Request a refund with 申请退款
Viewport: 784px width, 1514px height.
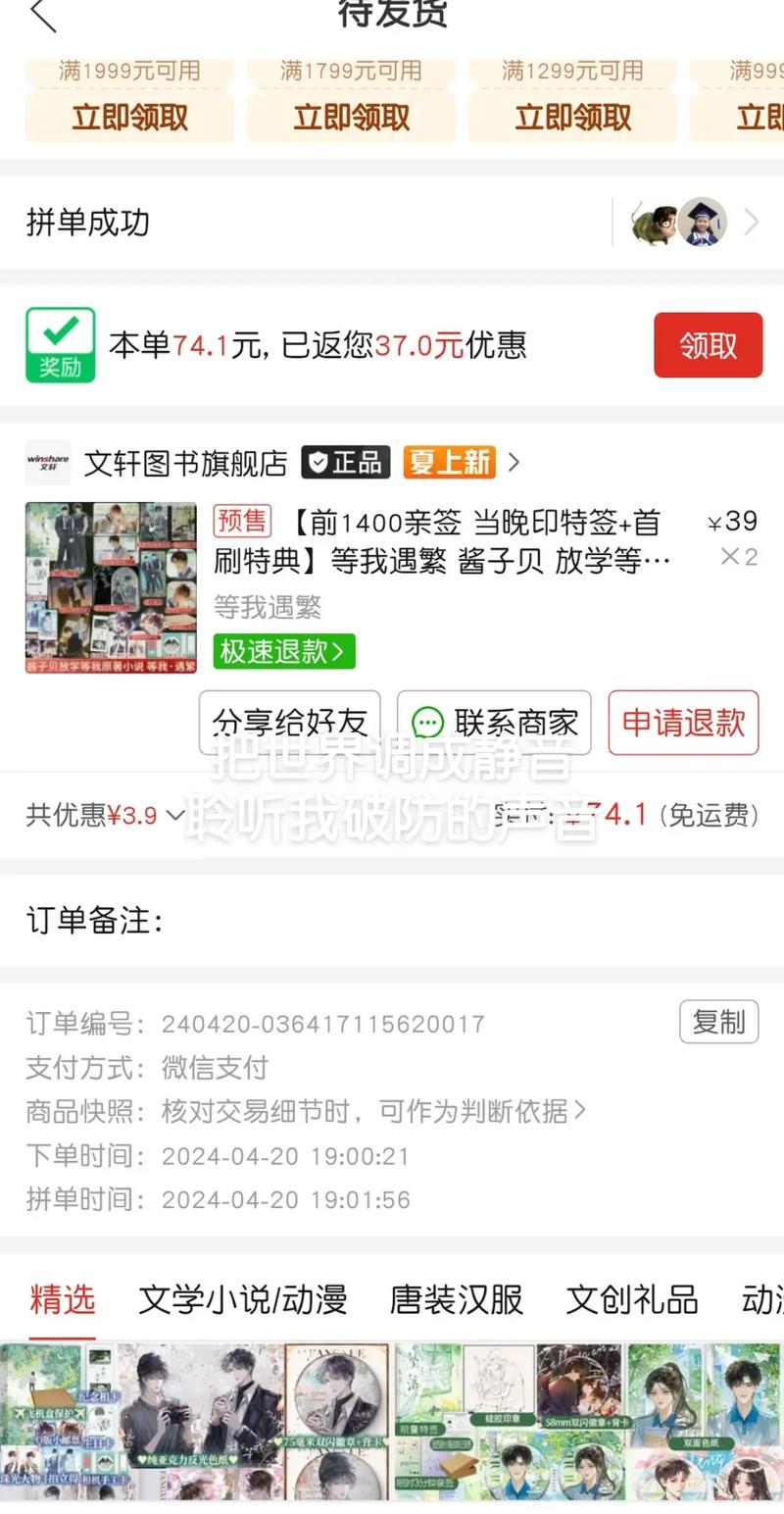pyautogui.click(x=683, y=723)
